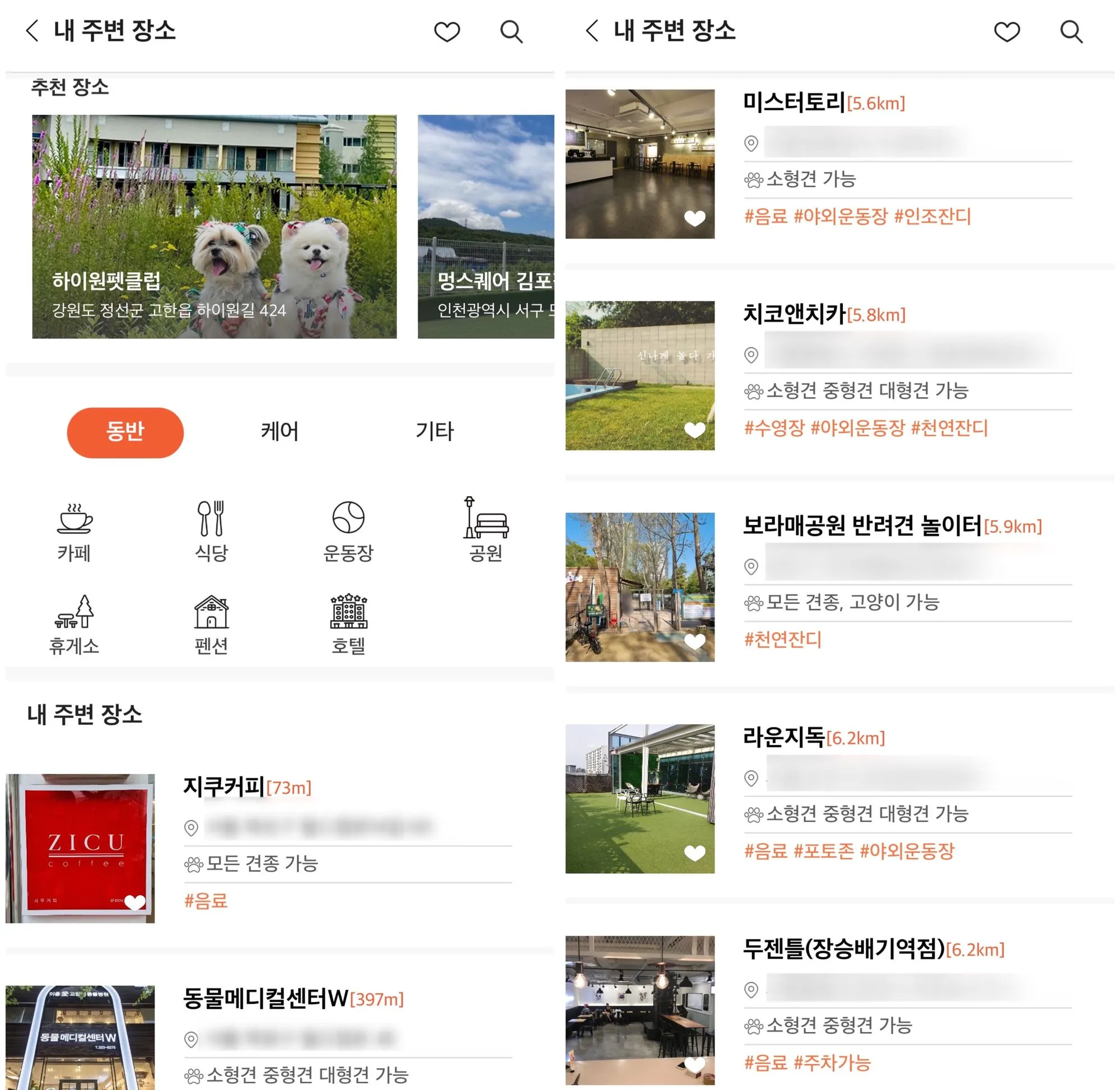Open the 동물메디컬센터W listing
This screenshot has width=1120, height=1090.
[265, 998]
